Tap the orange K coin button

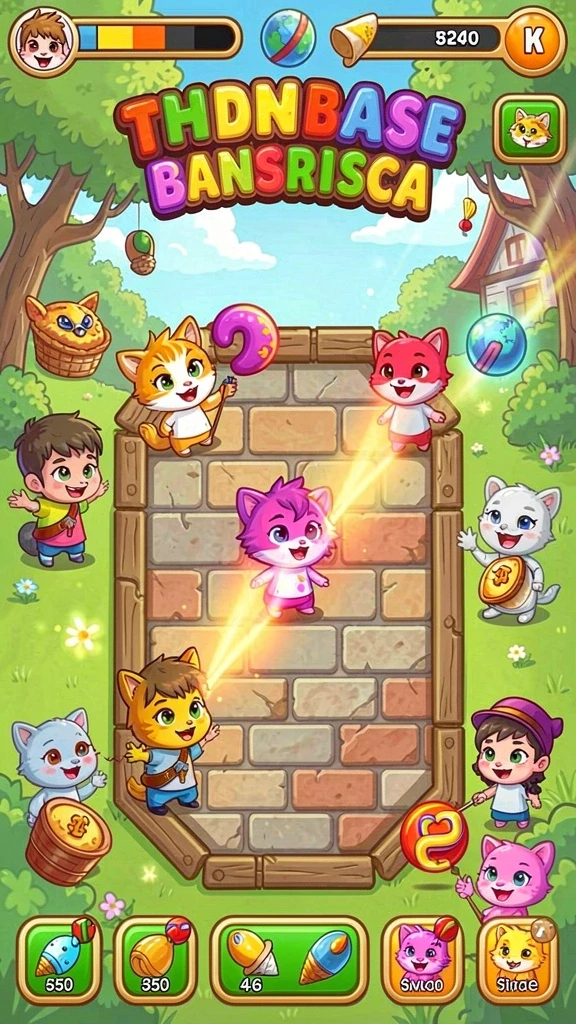coord(534,41)
